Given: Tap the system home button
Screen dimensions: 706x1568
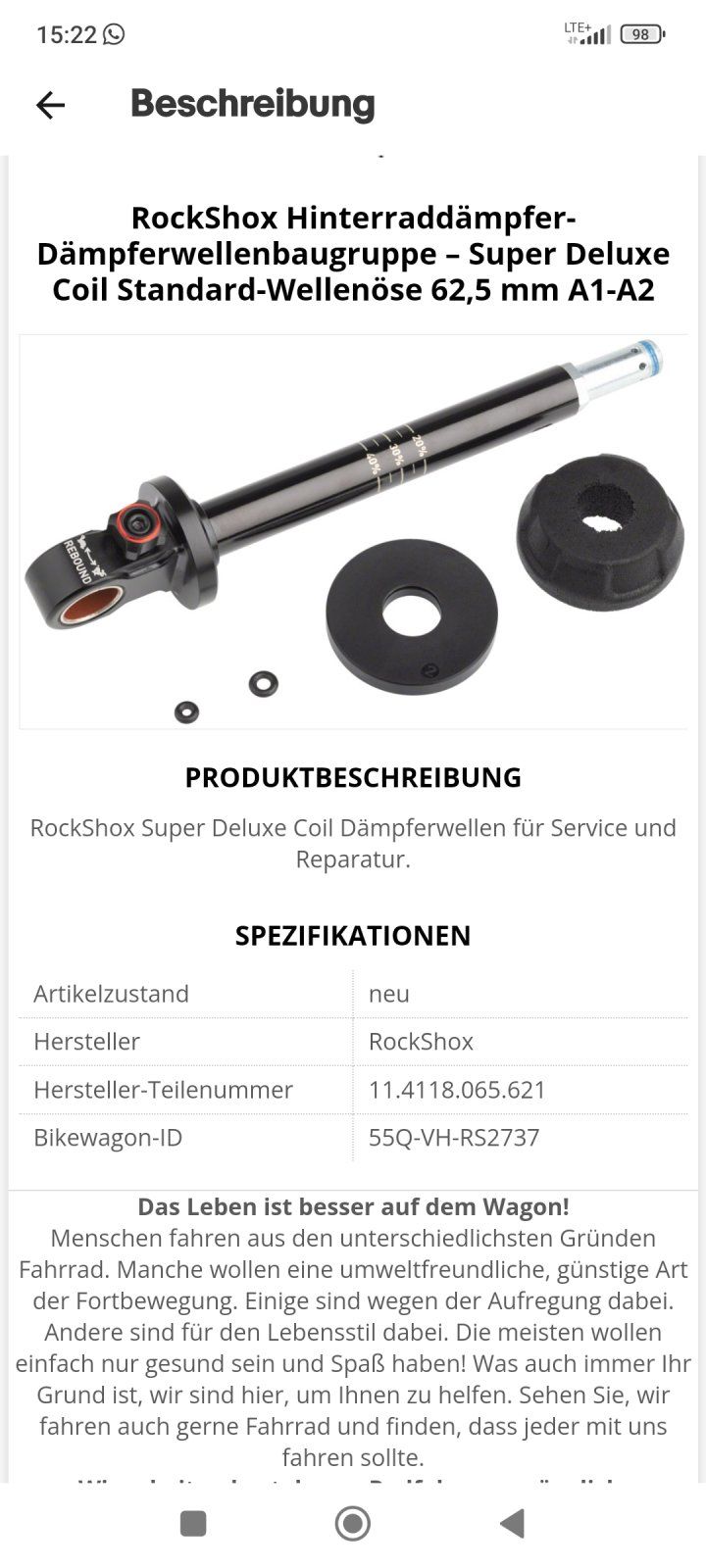Looking at the screenshot, I should [352, 1523].
